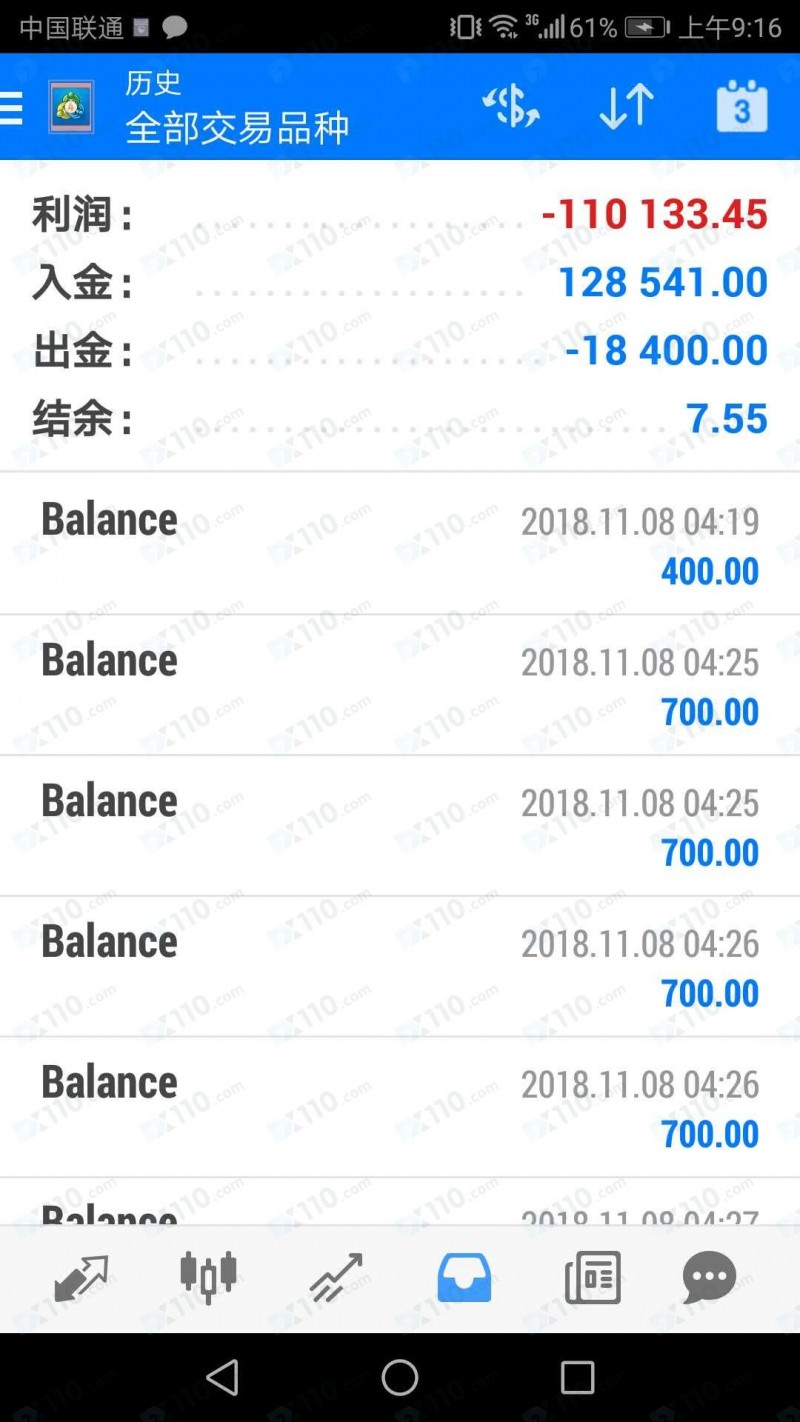The image size is (800, 1422).
Task: Open the hamburger side menu
Action: tap(12, 108)
